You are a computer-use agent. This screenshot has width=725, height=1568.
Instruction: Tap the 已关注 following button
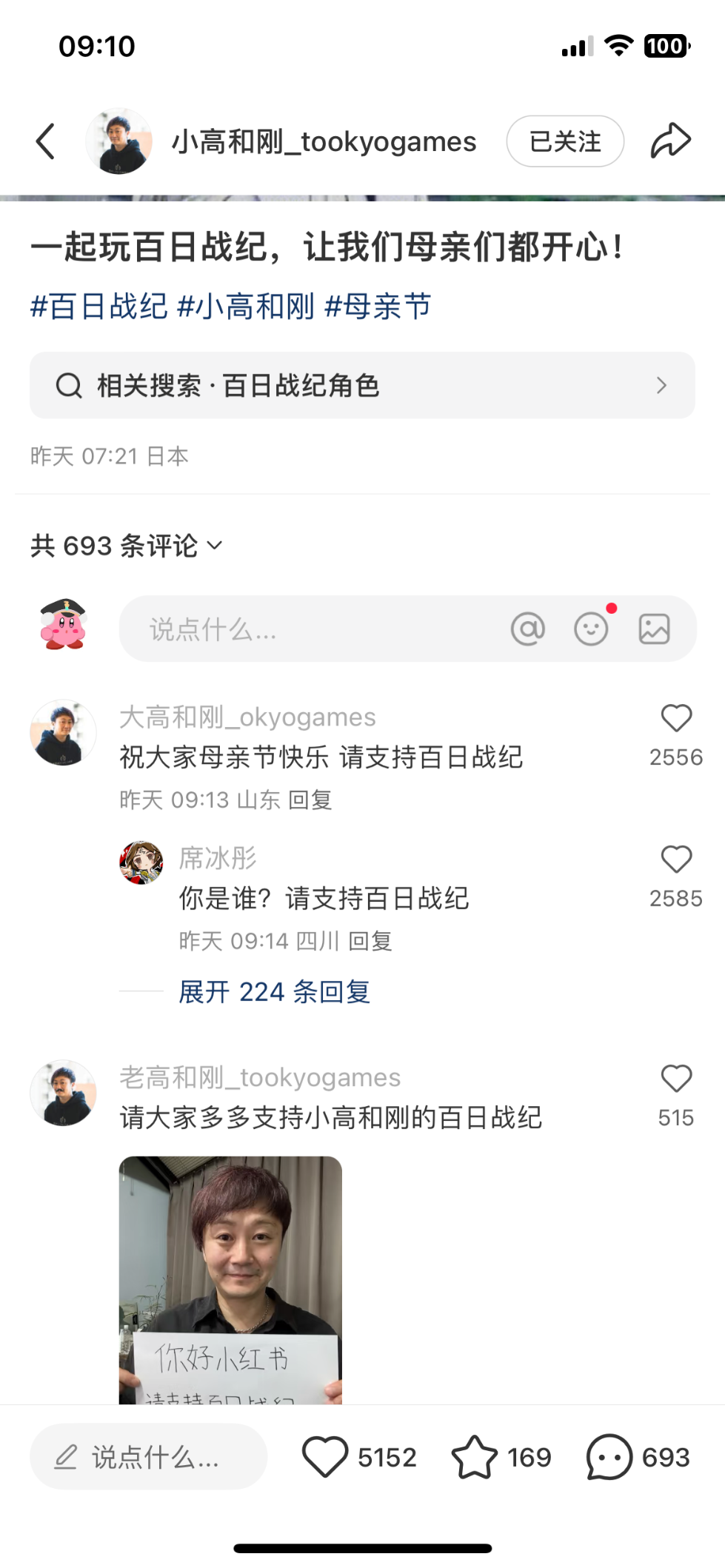tap(565, 141)
